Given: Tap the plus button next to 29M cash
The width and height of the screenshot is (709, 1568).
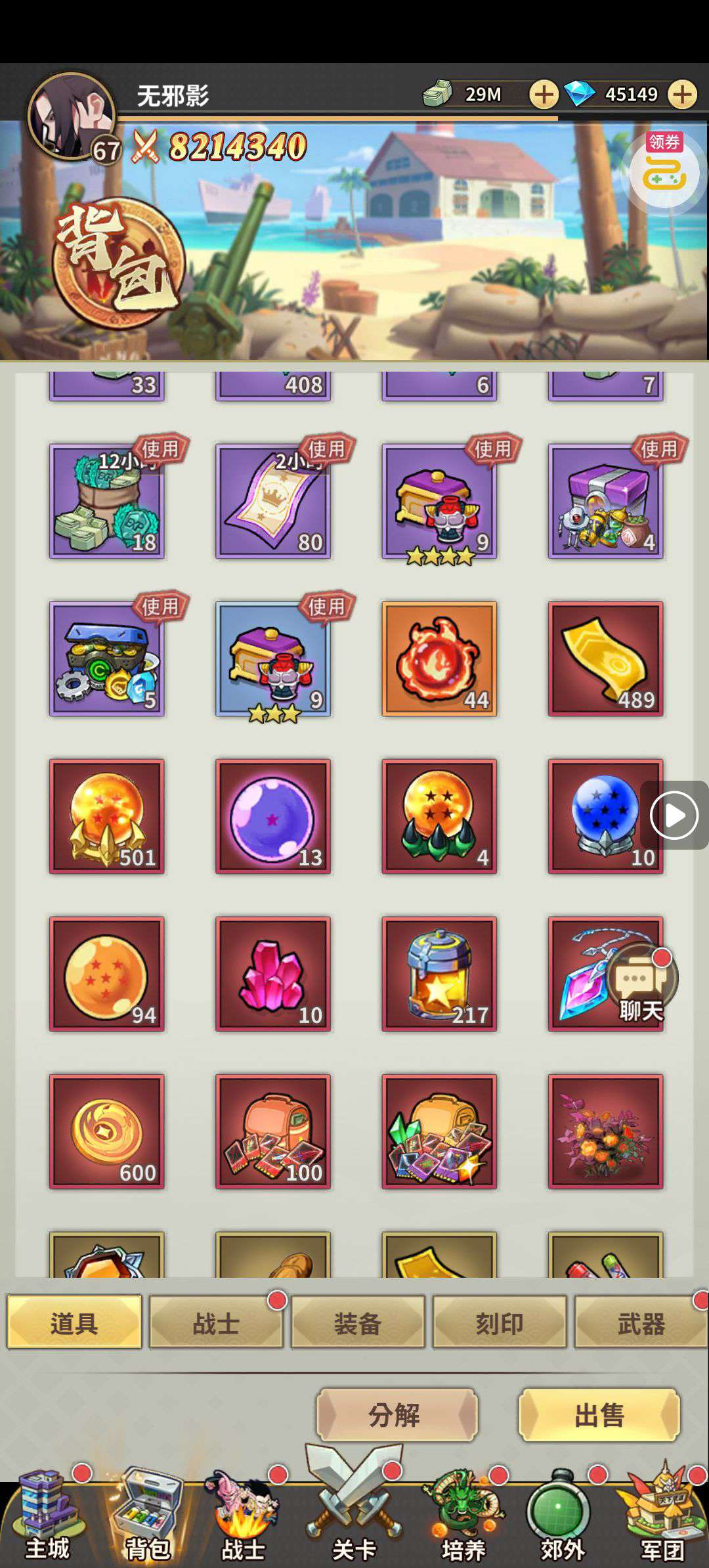Looking at the screenshot, I should coord(544,95).
